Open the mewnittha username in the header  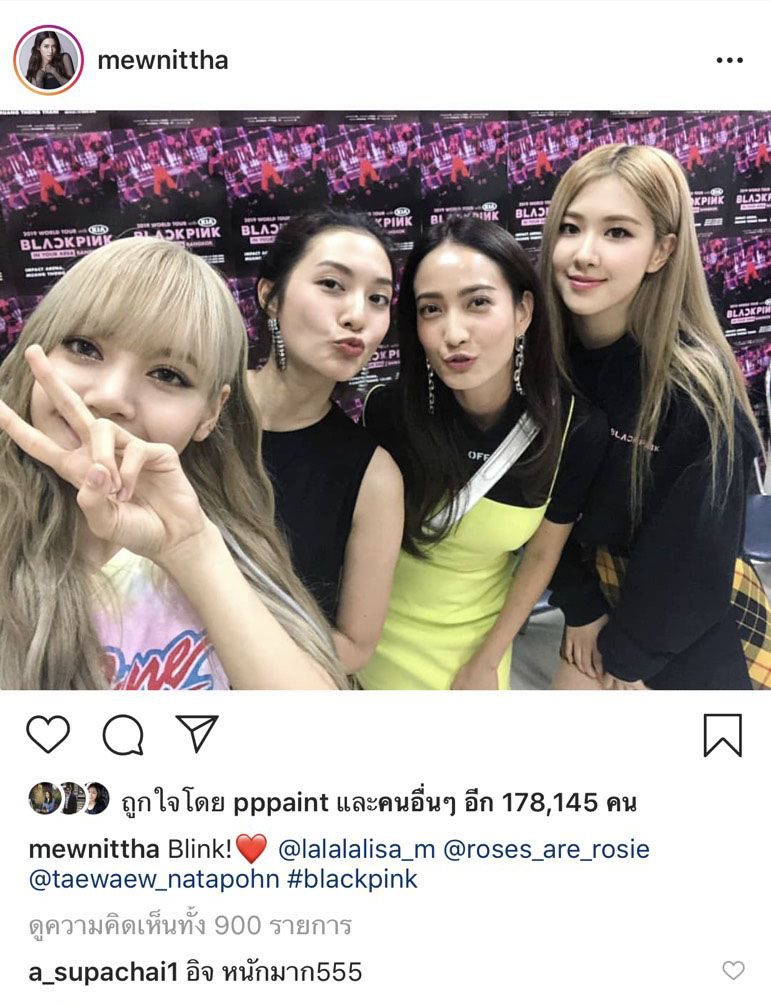pyautogui.click(x=162, y=60)
